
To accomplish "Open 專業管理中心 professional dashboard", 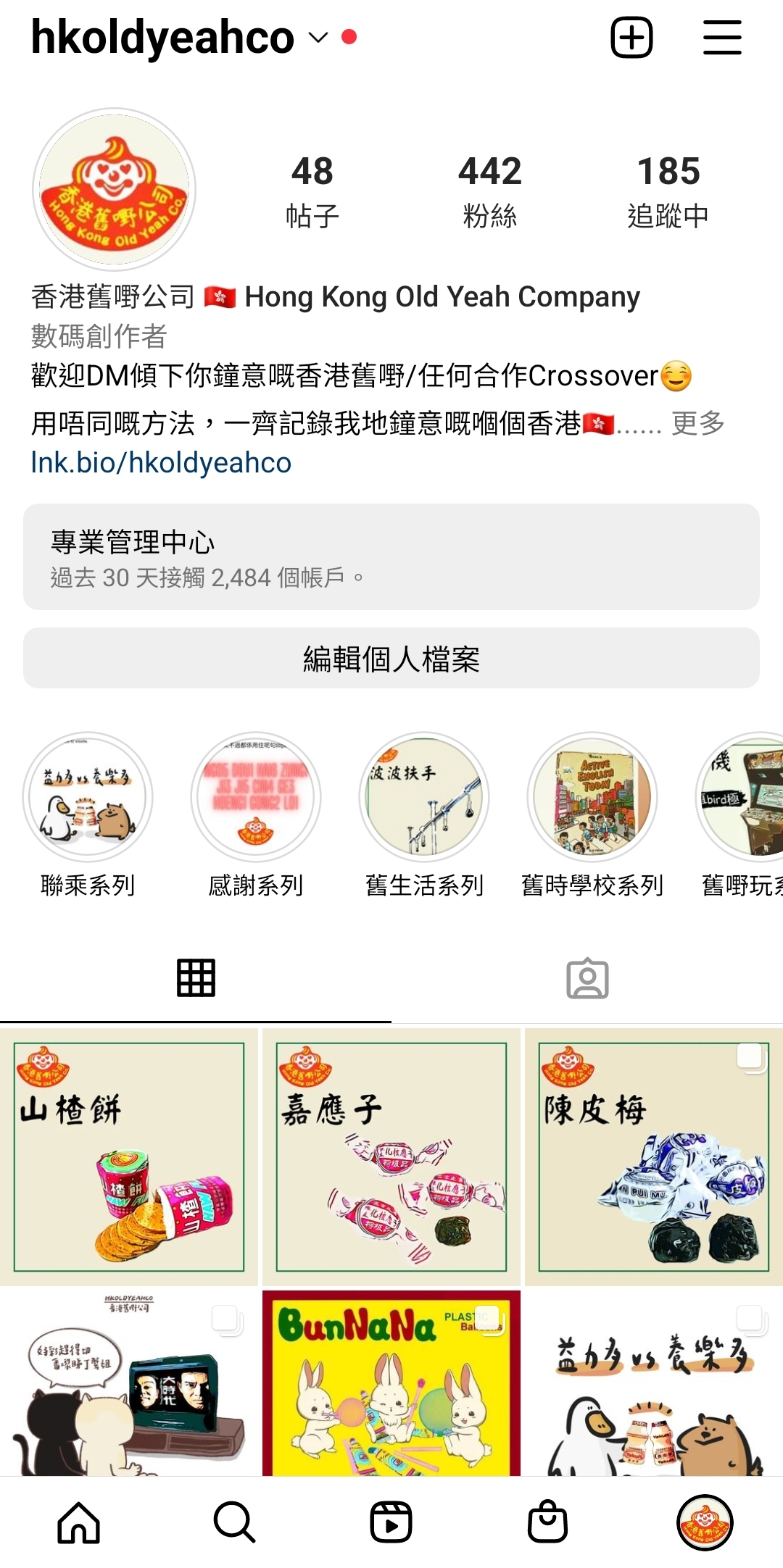I will pyautogui.click(x=391, y=556).
